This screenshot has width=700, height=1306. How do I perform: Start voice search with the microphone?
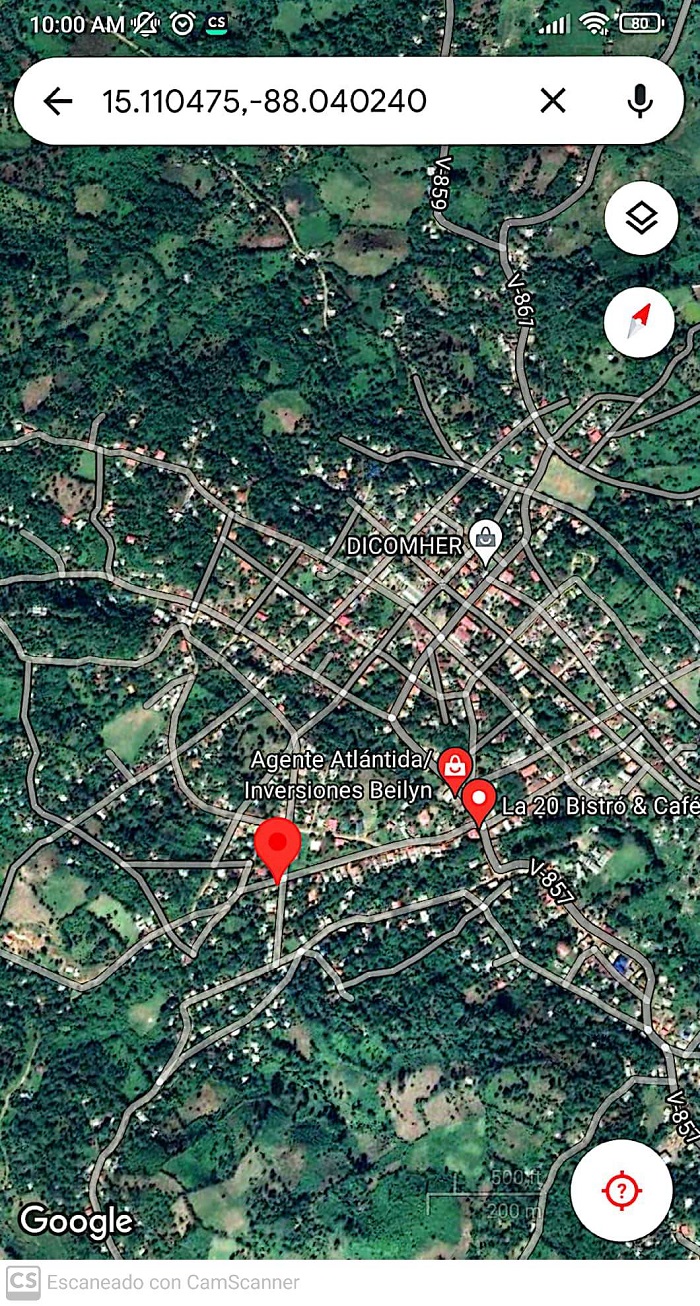coord(640,101)
